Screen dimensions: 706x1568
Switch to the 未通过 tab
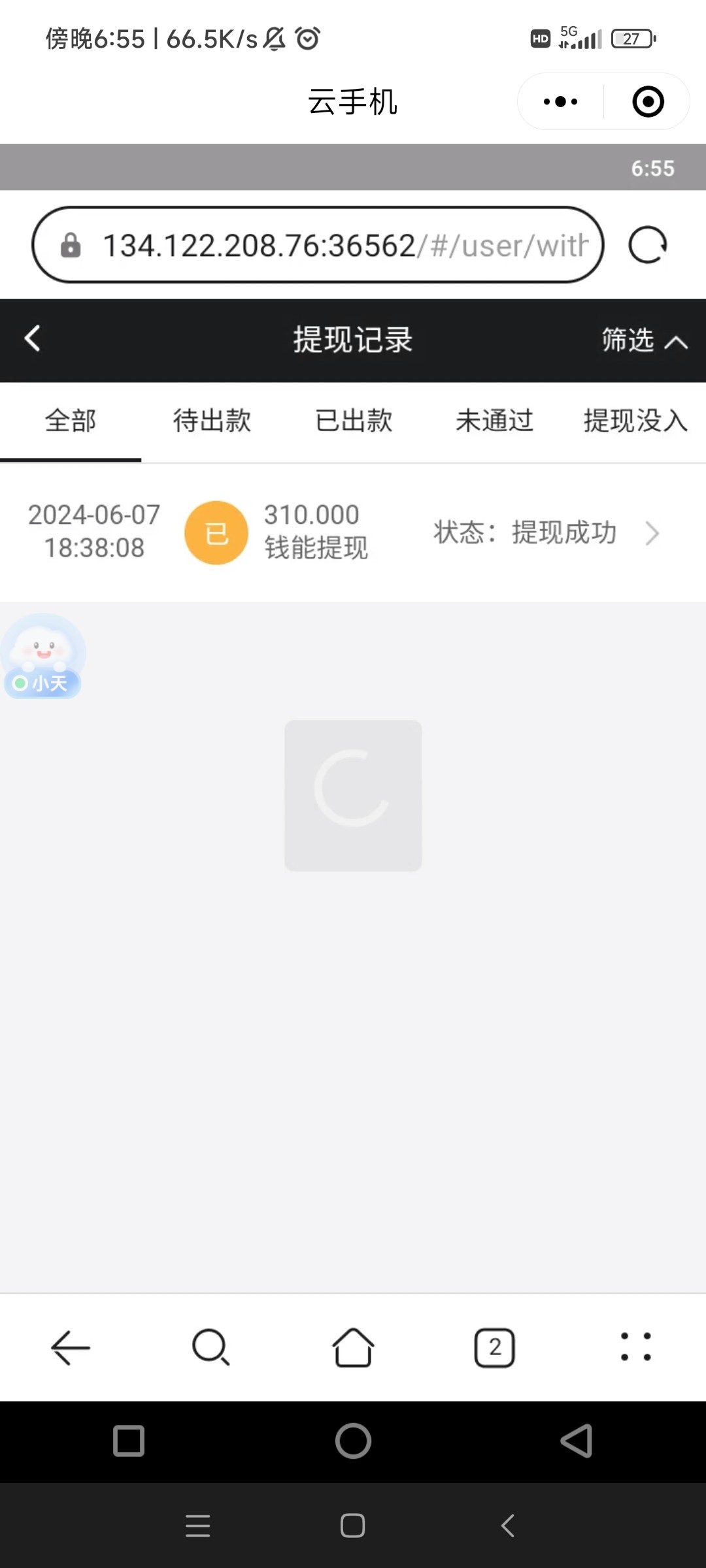[x=494, y=421]
